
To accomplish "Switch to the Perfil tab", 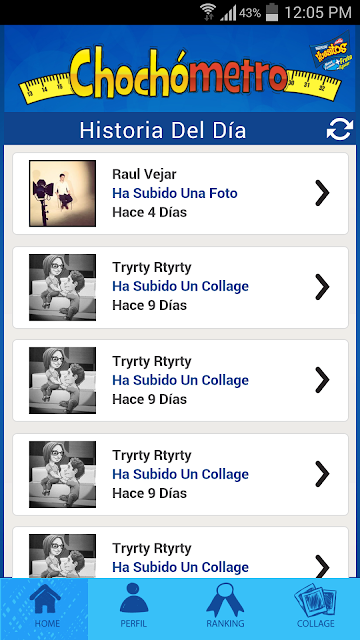I will [x=133, y=608].
